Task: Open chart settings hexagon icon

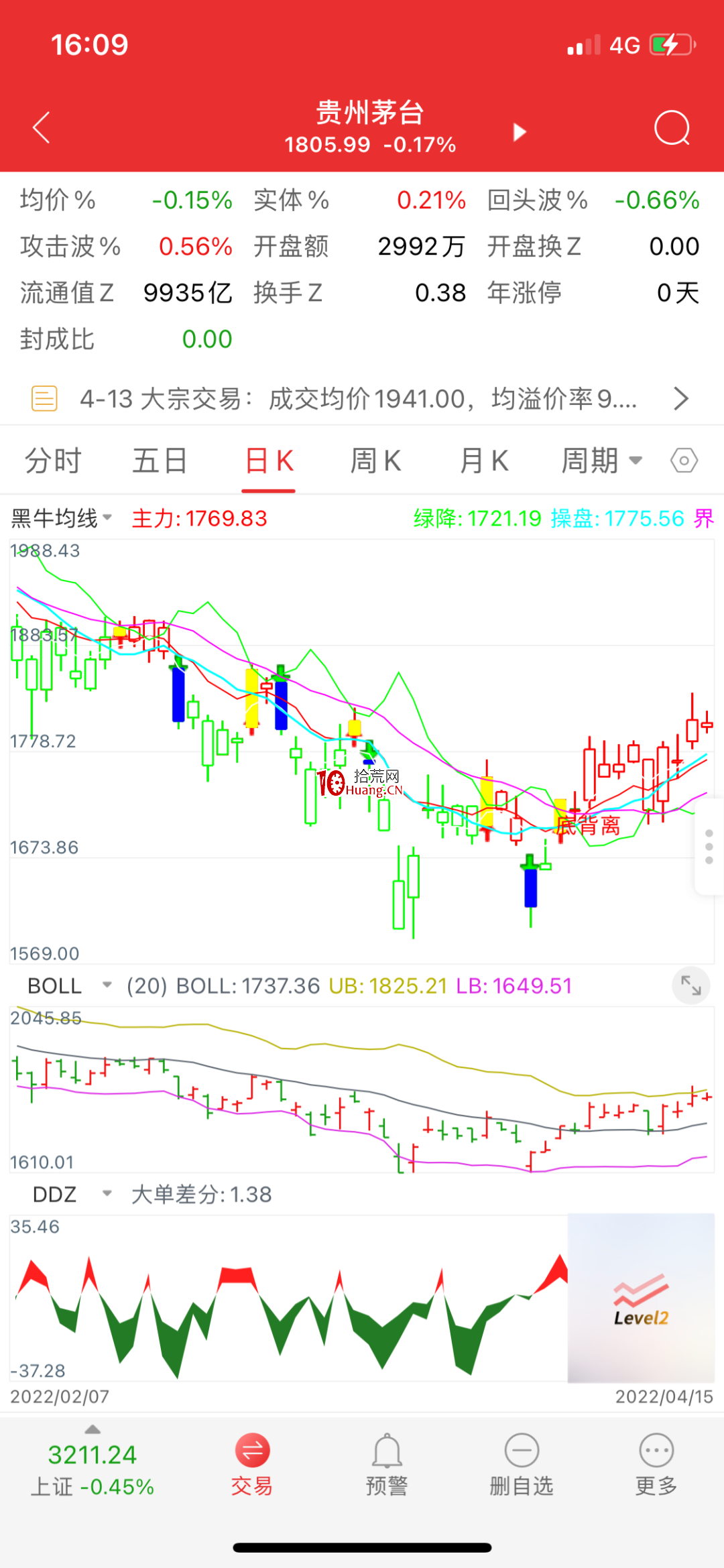Action: pyautogui.click(x=684, y=461)
